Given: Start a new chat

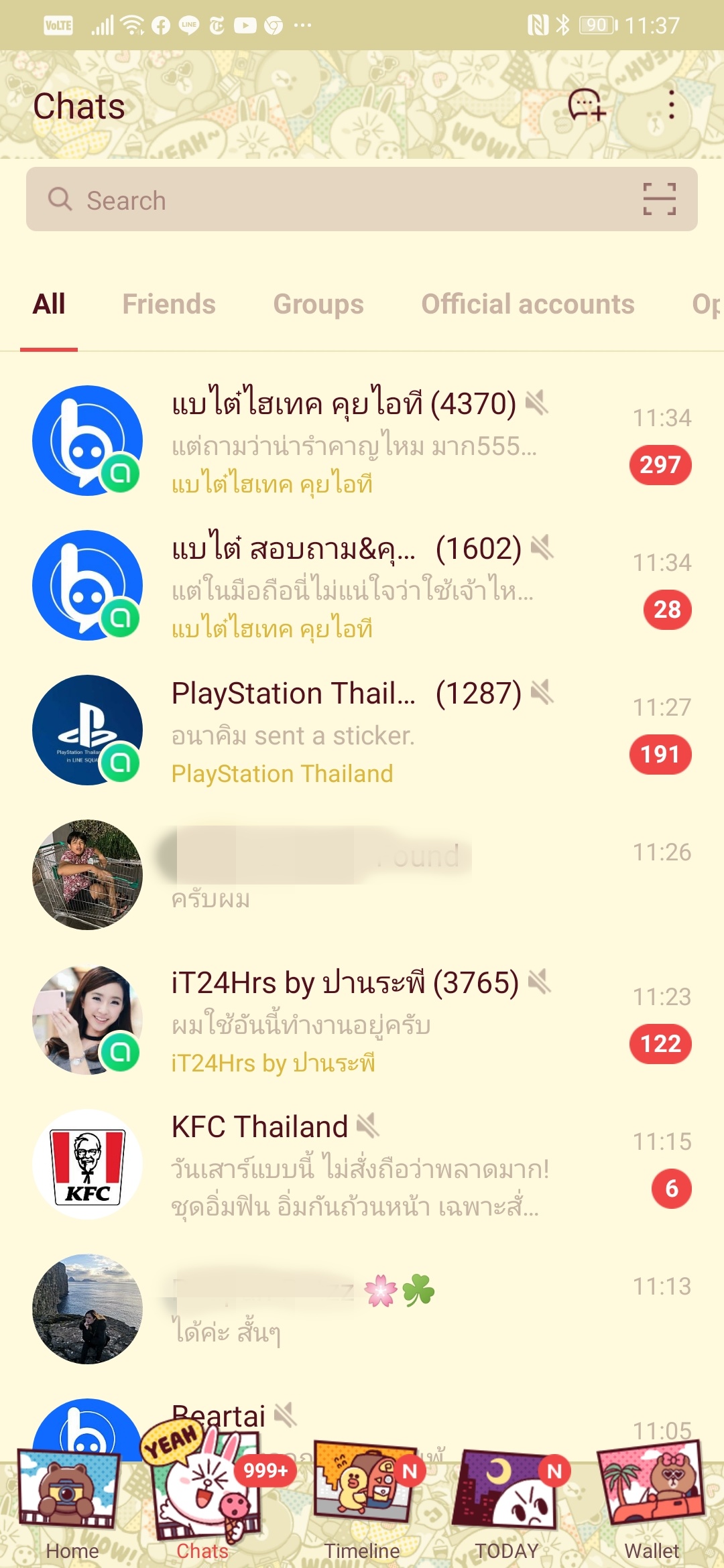Looking at the screenshot, I should pos(587,105).
